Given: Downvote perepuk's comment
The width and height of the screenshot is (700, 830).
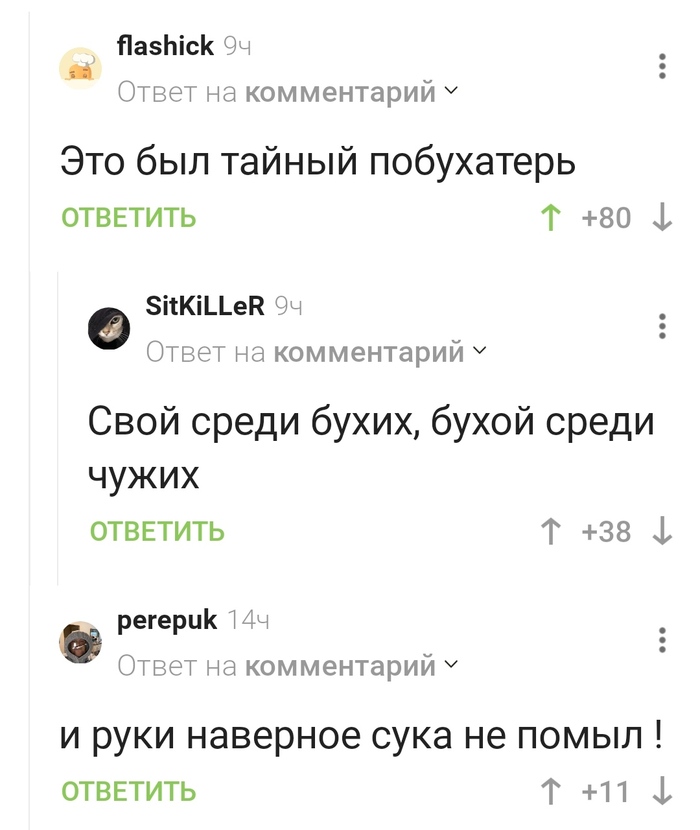Looking at the screenshot, I should pos(662,792).
